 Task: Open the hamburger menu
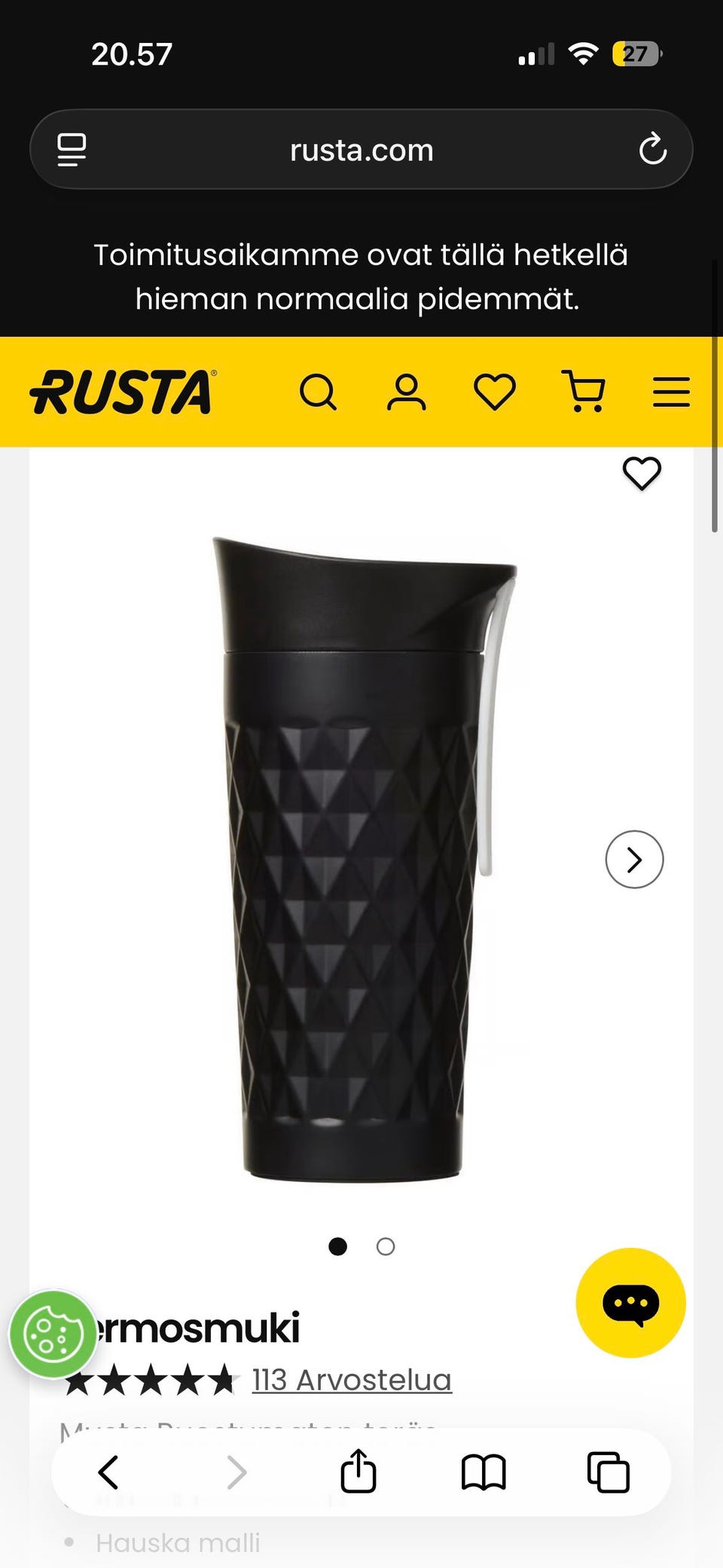(x=671, y=393)
